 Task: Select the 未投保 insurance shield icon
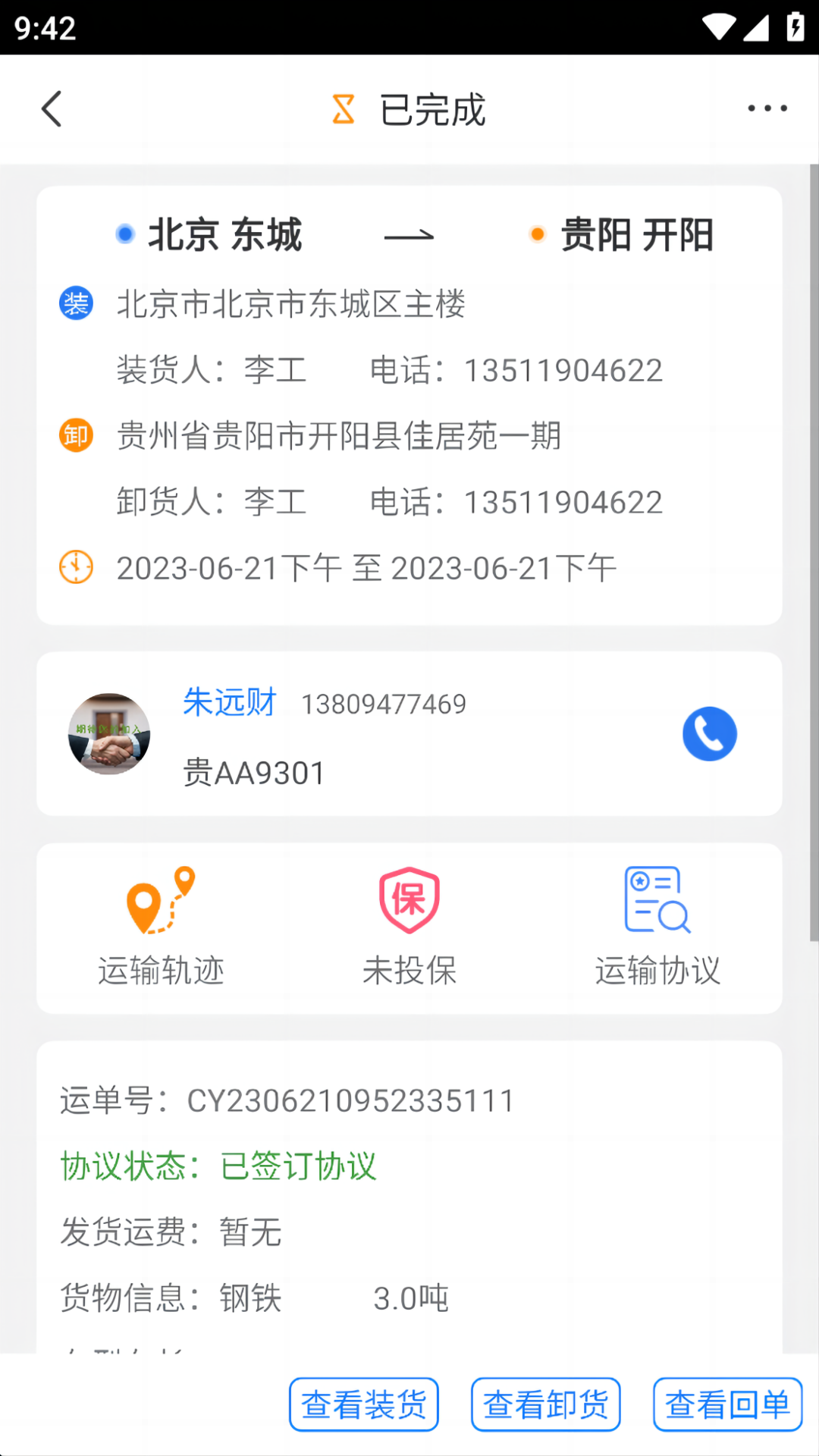coord(409,900)
